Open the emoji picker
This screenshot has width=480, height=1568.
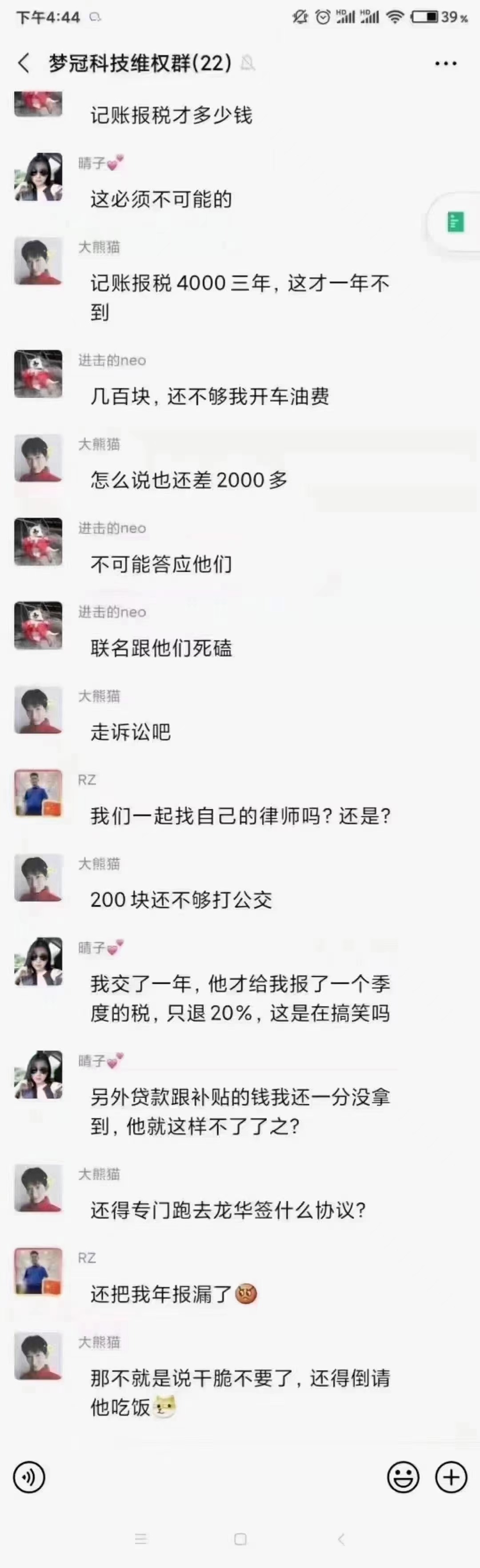403,1477
